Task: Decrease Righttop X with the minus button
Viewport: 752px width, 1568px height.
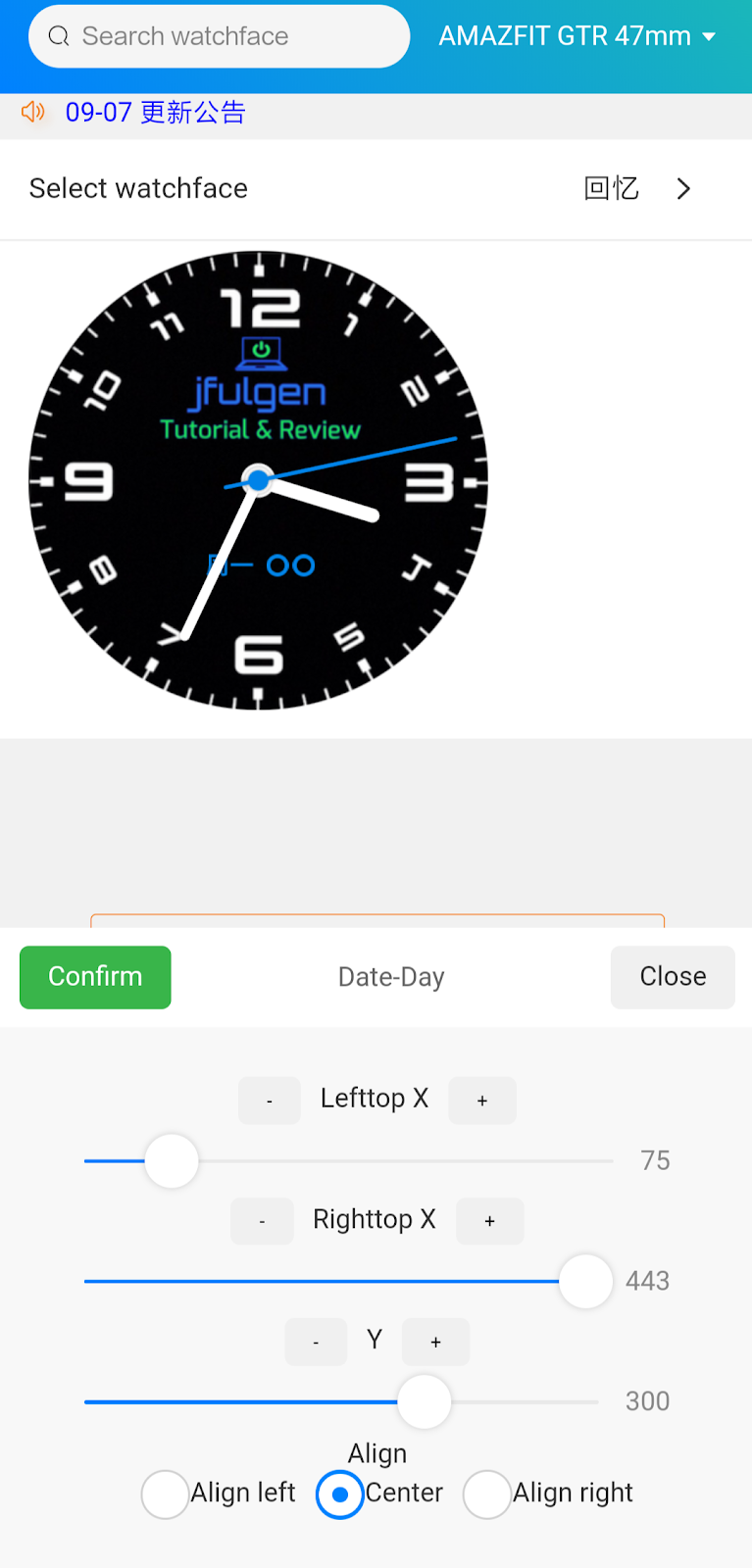Action: pyautogui.click(x=262, y=1221)
